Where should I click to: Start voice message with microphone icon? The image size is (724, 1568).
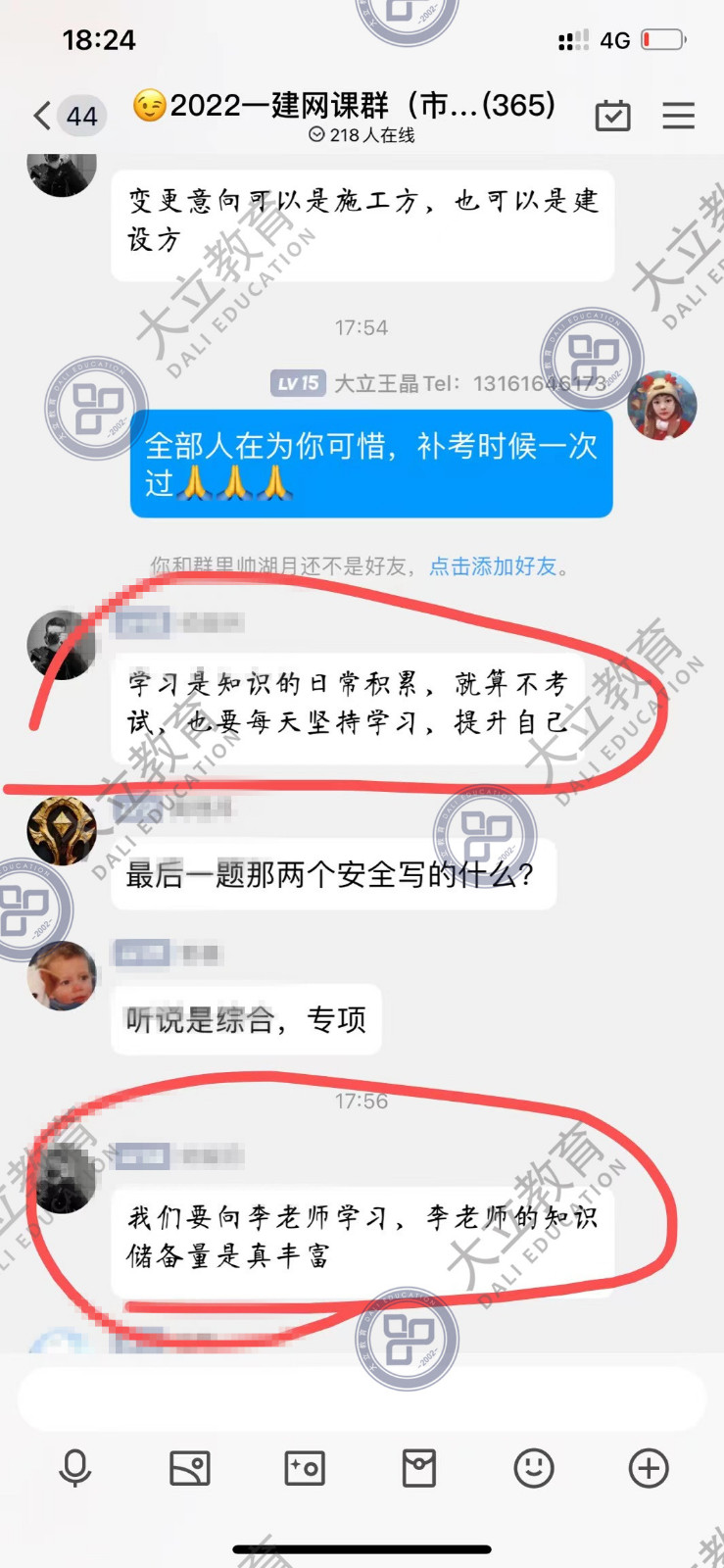tap(75, 1468)
